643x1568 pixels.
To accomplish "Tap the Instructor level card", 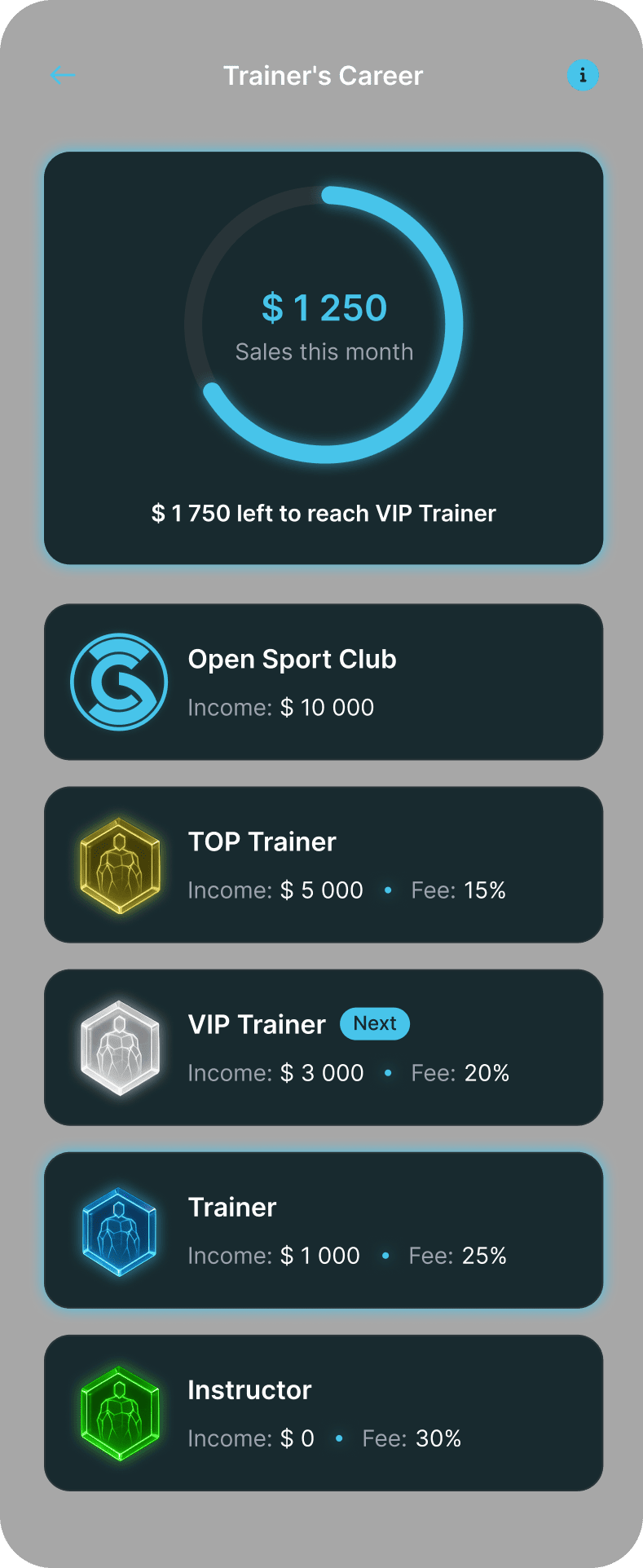I will point(324,1413).
